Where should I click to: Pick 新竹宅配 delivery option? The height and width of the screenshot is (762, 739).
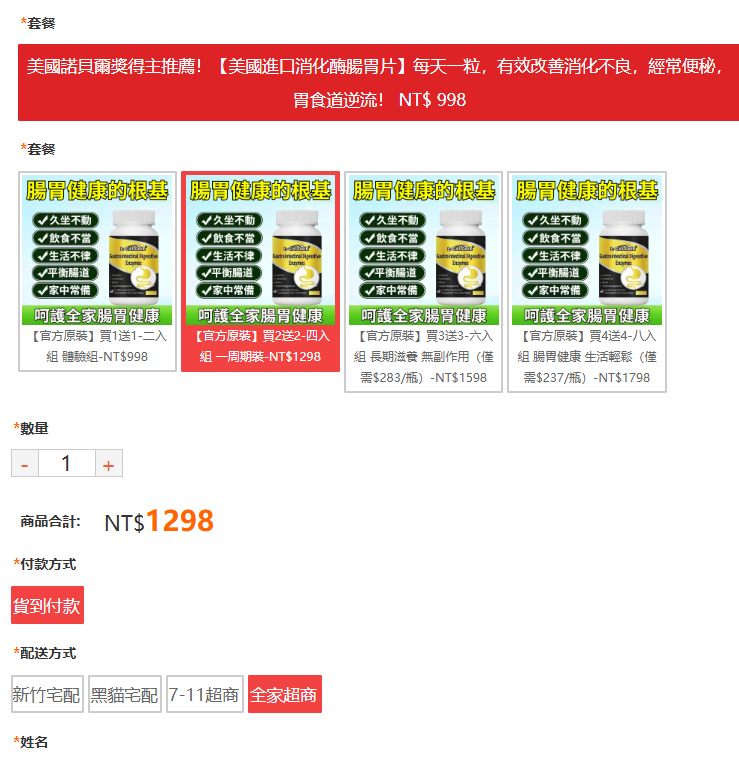(x=47, y=694)
